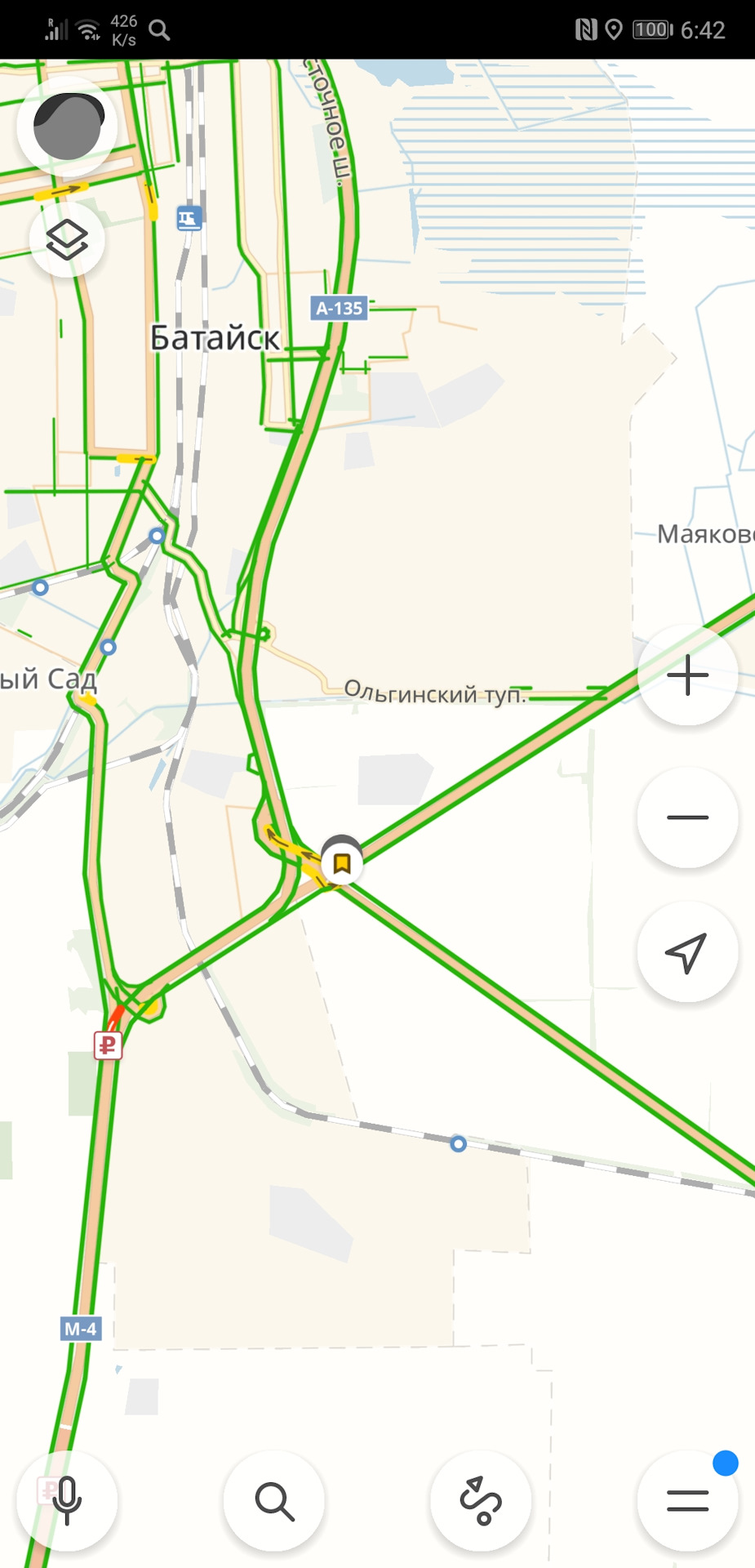Select the yellow bookmark marker on map
The image size is (755, 1568).
point(342,862)
